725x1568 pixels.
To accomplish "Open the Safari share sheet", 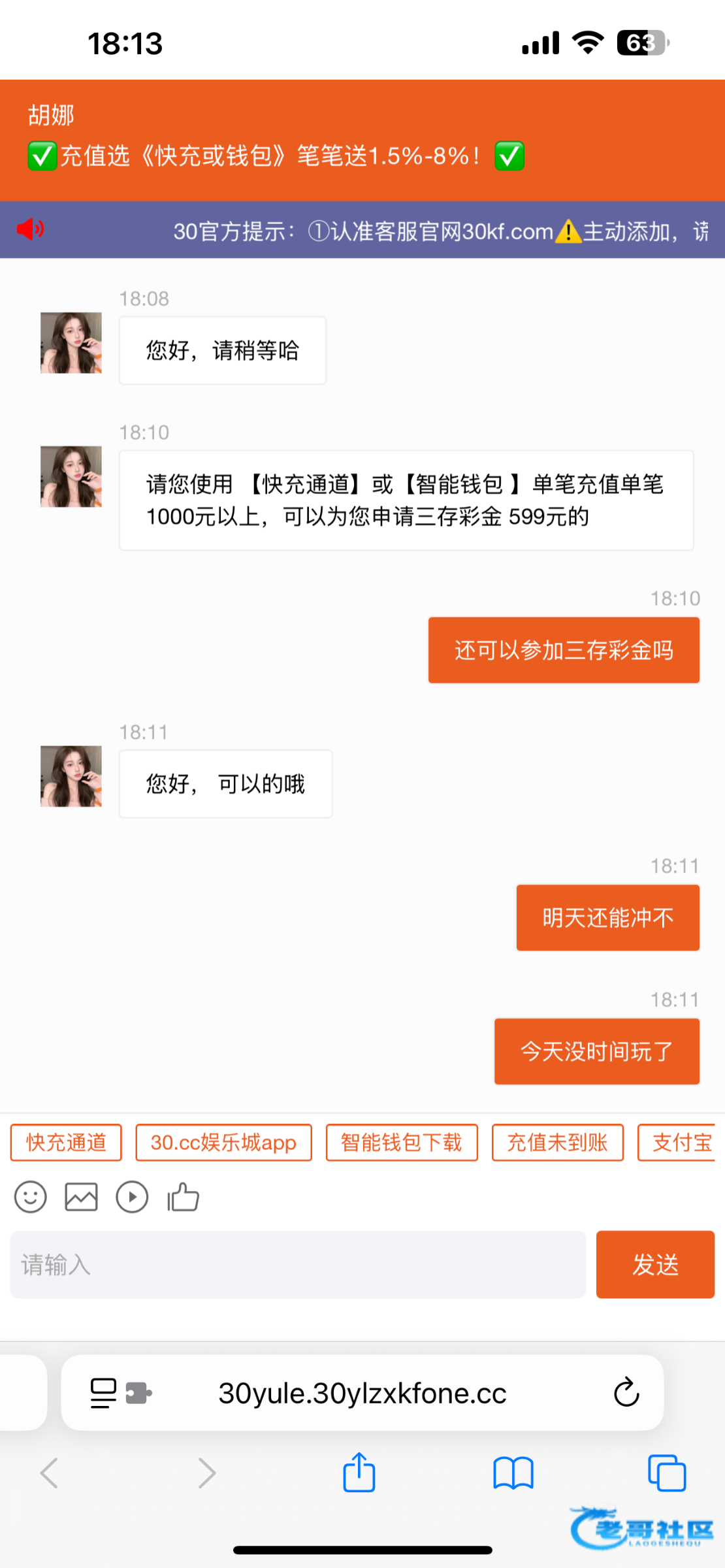I will [x=359, y=1473].
